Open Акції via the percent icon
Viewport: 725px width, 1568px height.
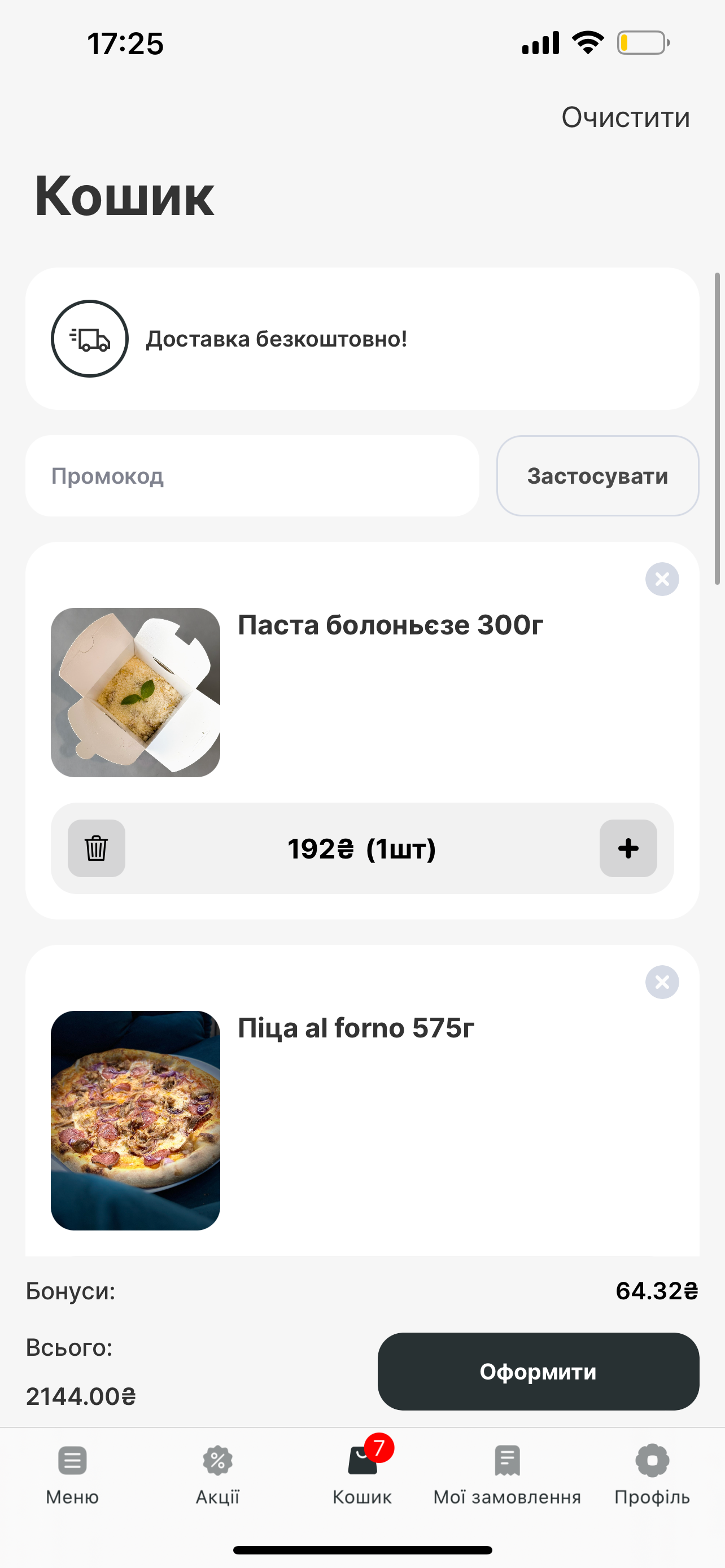point(217,1460)
